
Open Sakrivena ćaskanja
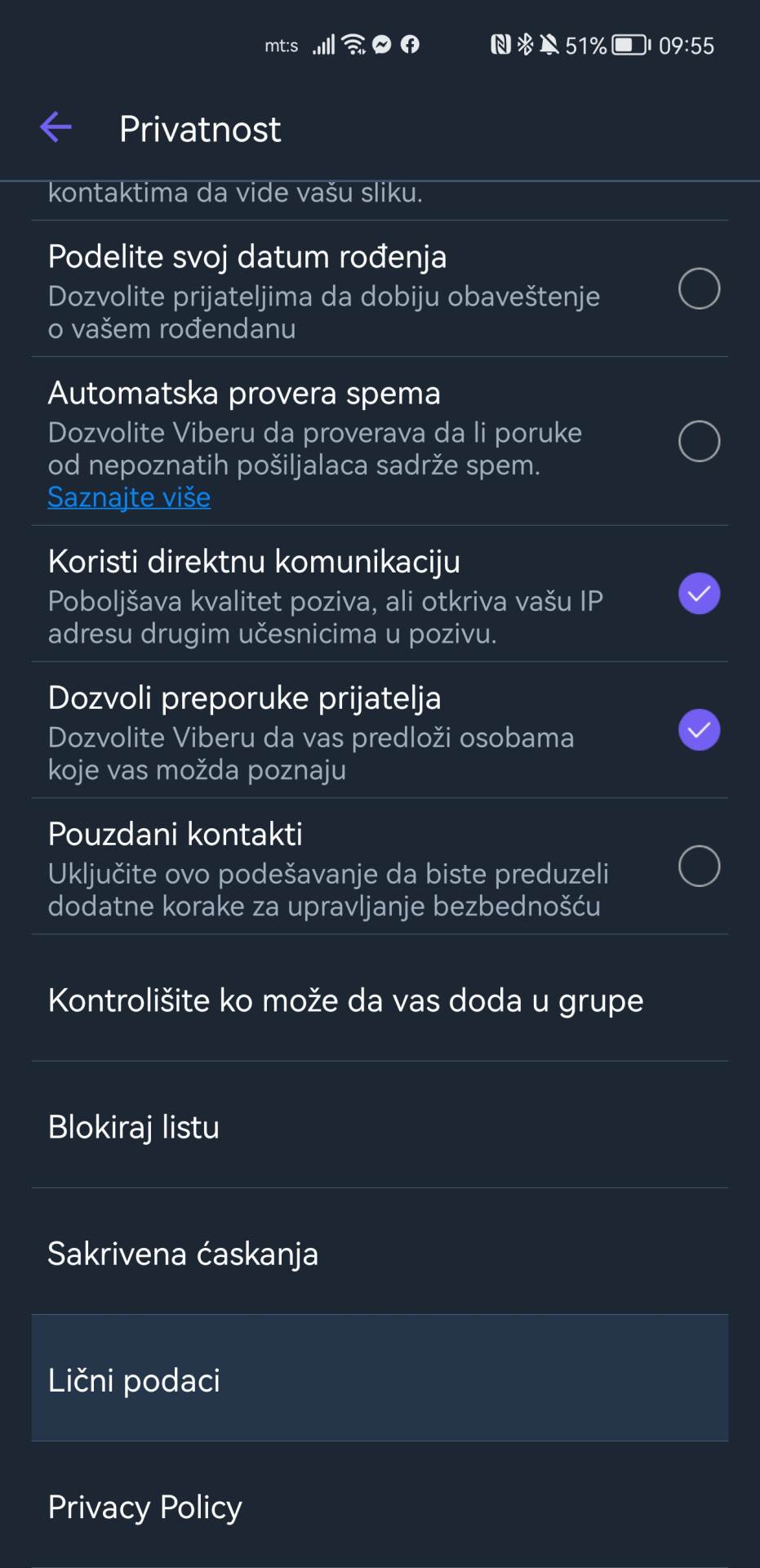point(183,1253)
